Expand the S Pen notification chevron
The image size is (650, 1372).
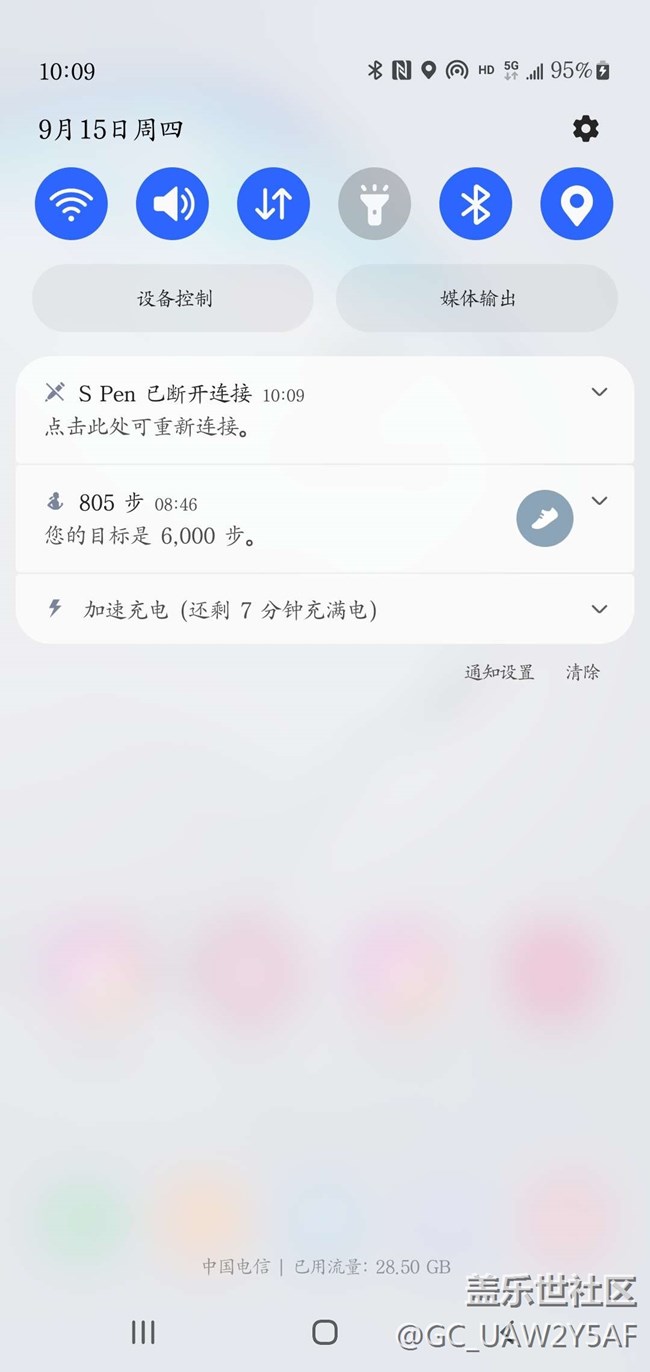(x=599, y=392)
